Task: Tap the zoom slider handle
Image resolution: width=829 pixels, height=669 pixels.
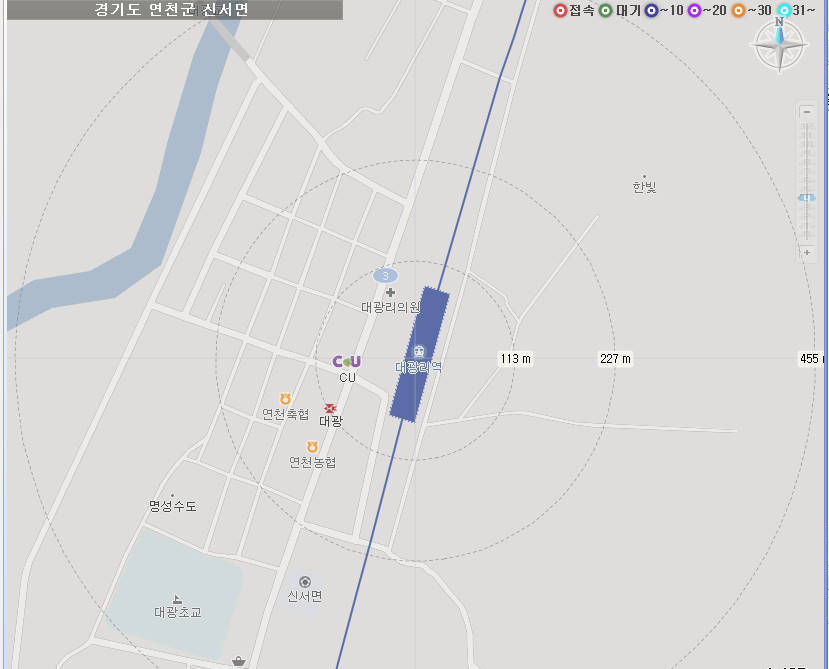Action: [807, 198]
